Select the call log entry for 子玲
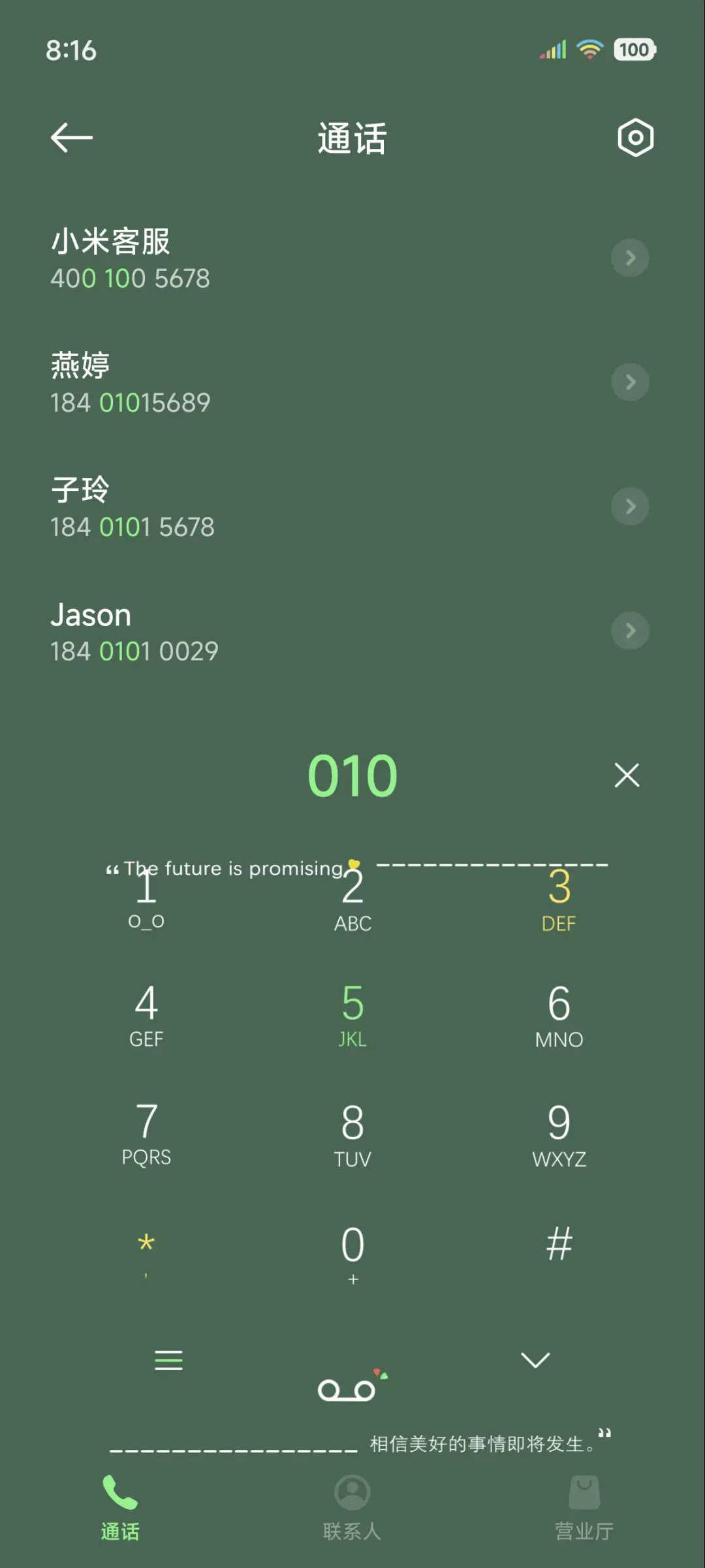The width and height of the screenshot is (705, 1568). click(261, 506)
